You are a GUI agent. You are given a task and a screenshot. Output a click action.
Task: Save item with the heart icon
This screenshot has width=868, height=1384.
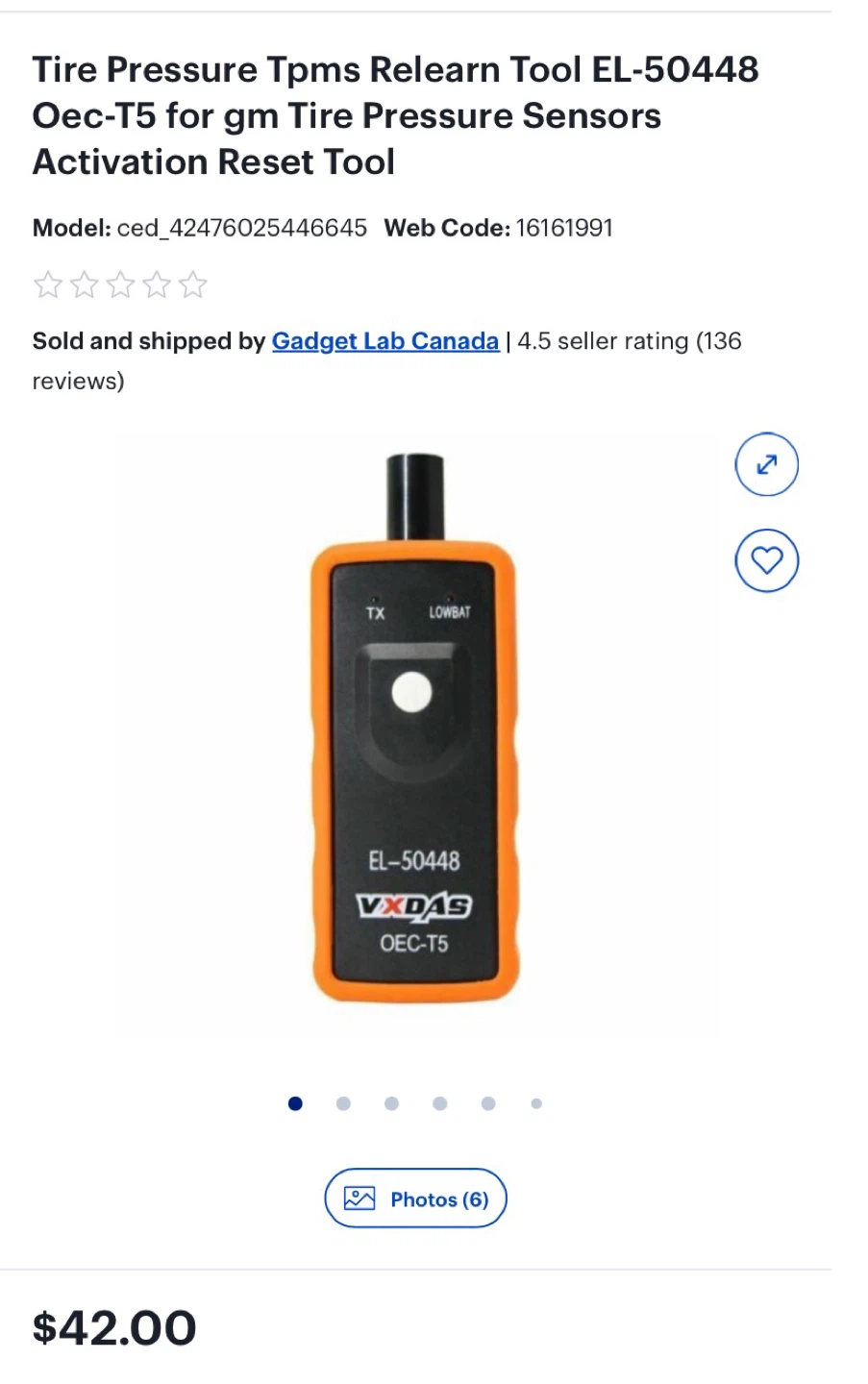(x=766, y=560)
